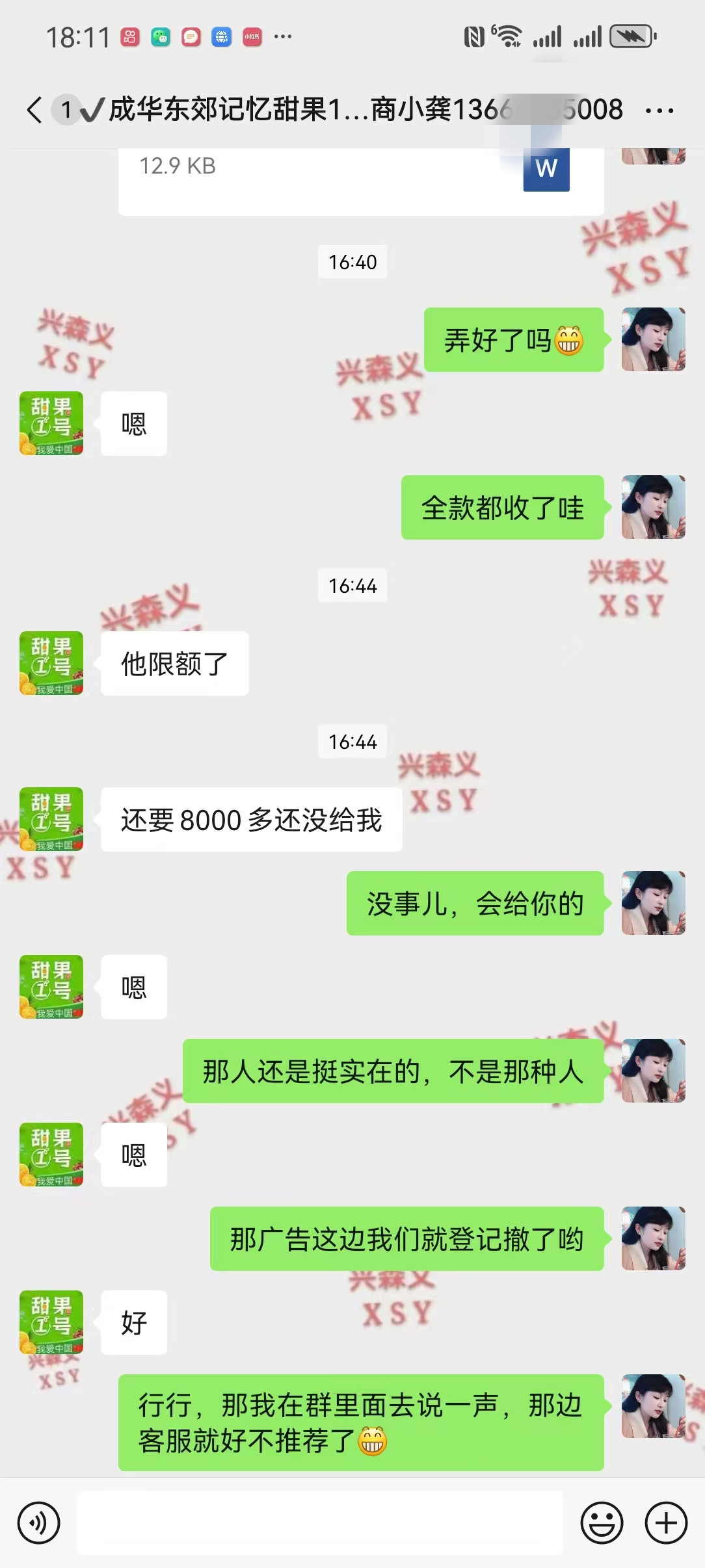705x1568 pixels.
Task: Switch to voice message input
Action: [39, 1522]
